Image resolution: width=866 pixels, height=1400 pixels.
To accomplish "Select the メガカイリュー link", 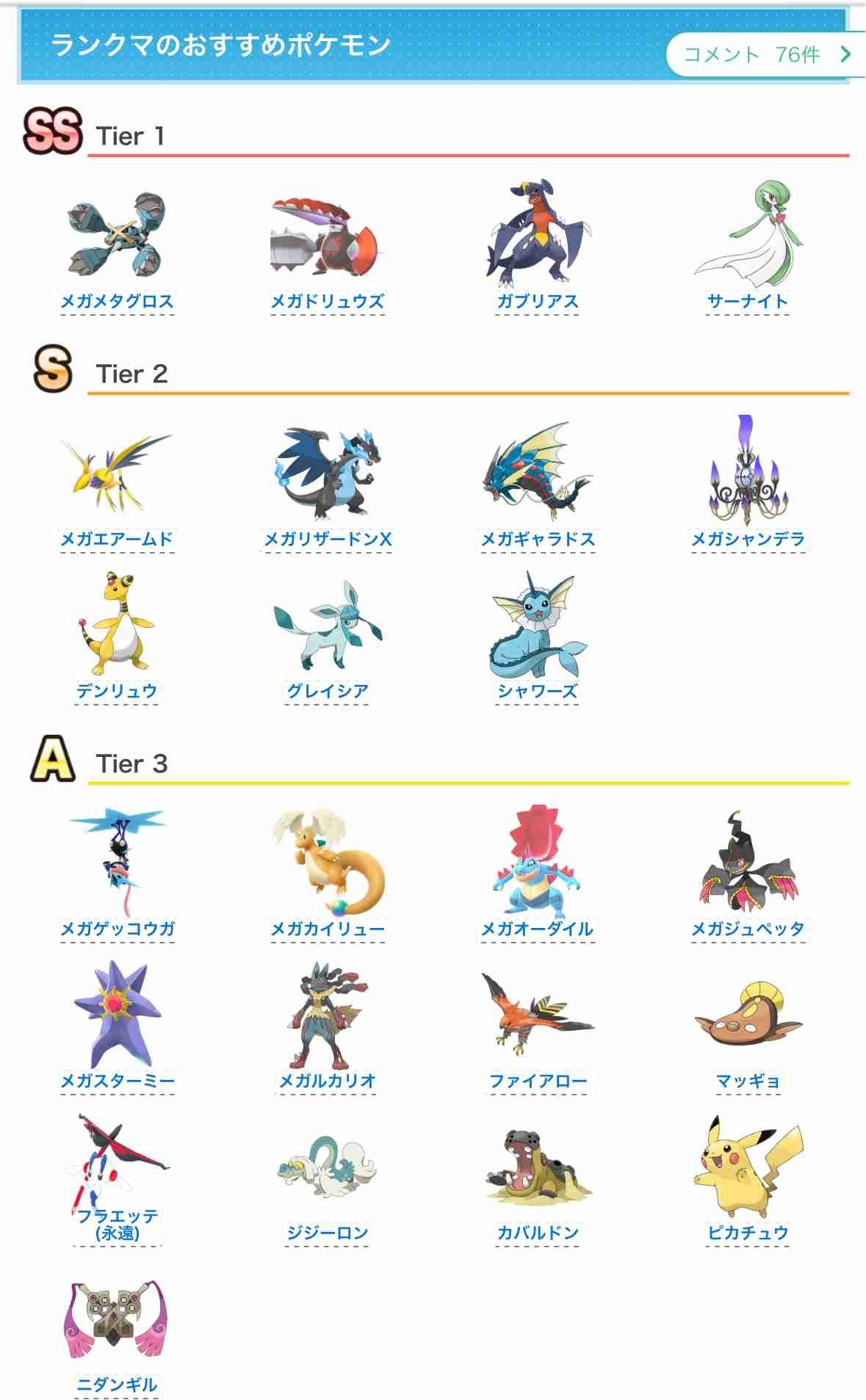I will click(328, 929).
